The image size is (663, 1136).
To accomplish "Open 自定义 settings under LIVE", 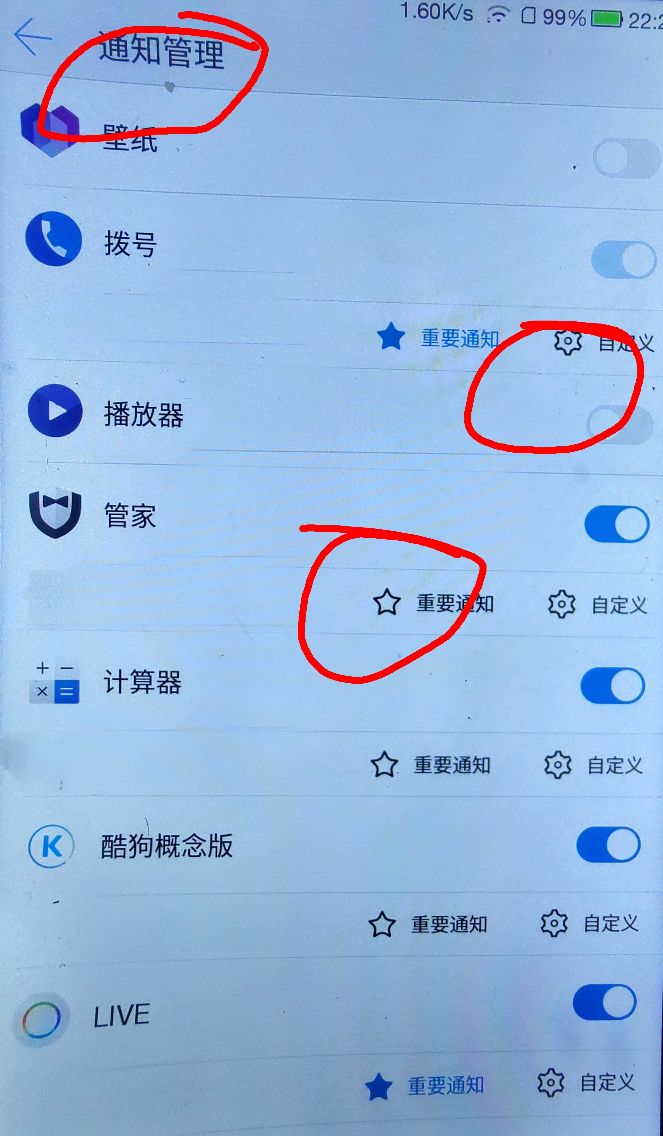I will pyautogui.click(x=586, y=1083).
